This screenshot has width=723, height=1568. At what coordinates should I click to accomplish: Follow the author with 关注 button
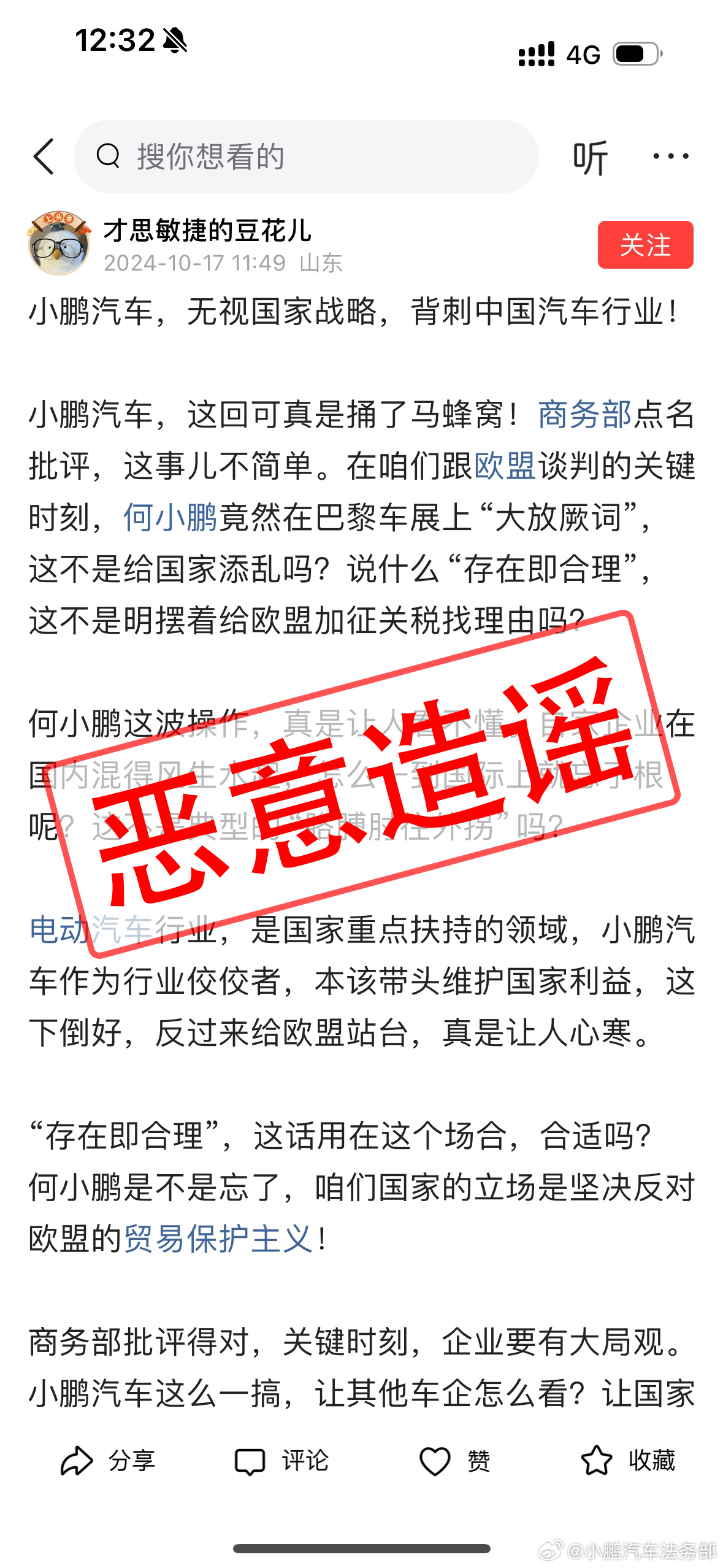pyautogui.click(x=645, y=245)
